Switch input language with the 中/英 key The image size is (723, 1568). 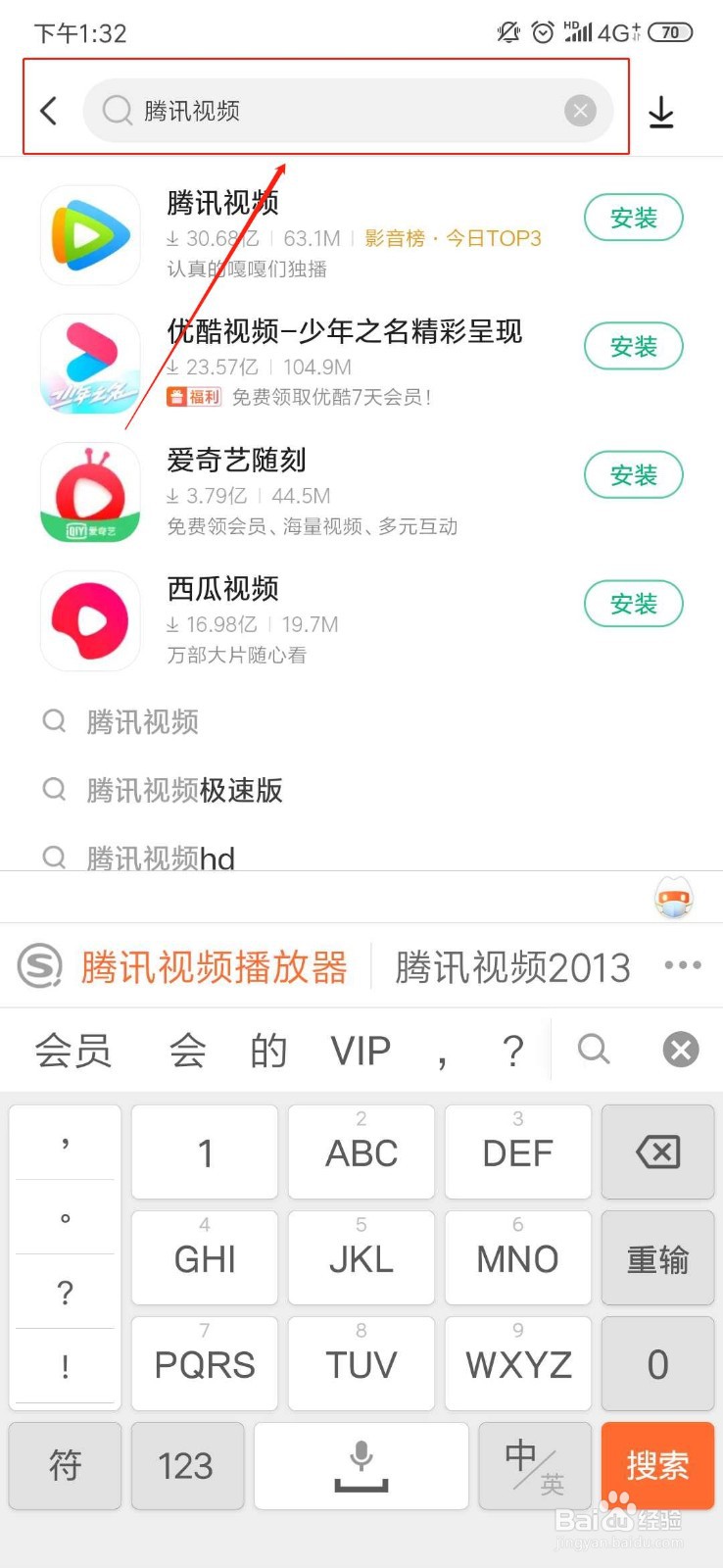click(x=534, y=1466)
